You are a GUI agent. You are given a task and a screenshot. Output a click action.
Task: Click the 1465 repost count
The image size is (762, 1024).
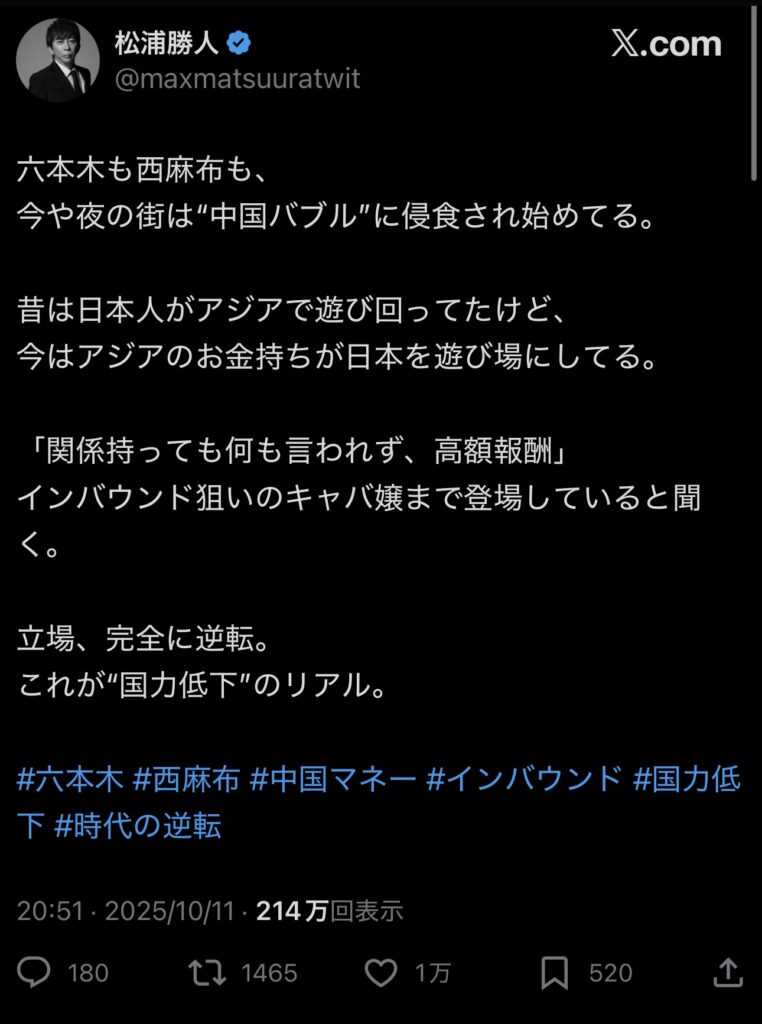coord(270,971)
